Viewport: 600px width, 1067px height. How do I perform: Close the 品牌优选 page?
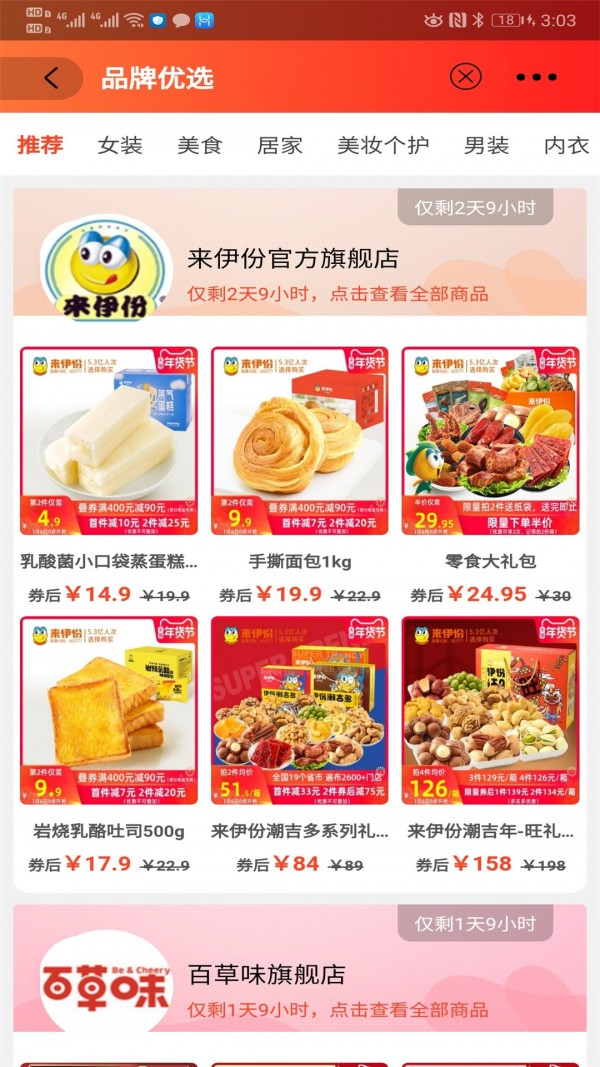click(x=465, y=77)
